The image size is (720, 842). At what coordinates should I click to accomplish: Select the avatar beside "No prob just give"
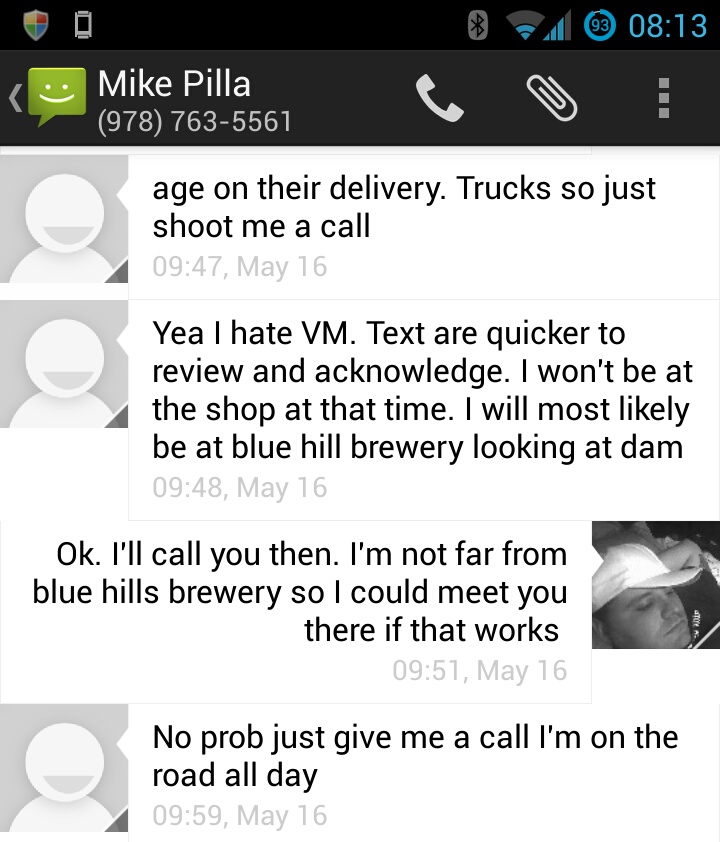click(x=64, y=768)
